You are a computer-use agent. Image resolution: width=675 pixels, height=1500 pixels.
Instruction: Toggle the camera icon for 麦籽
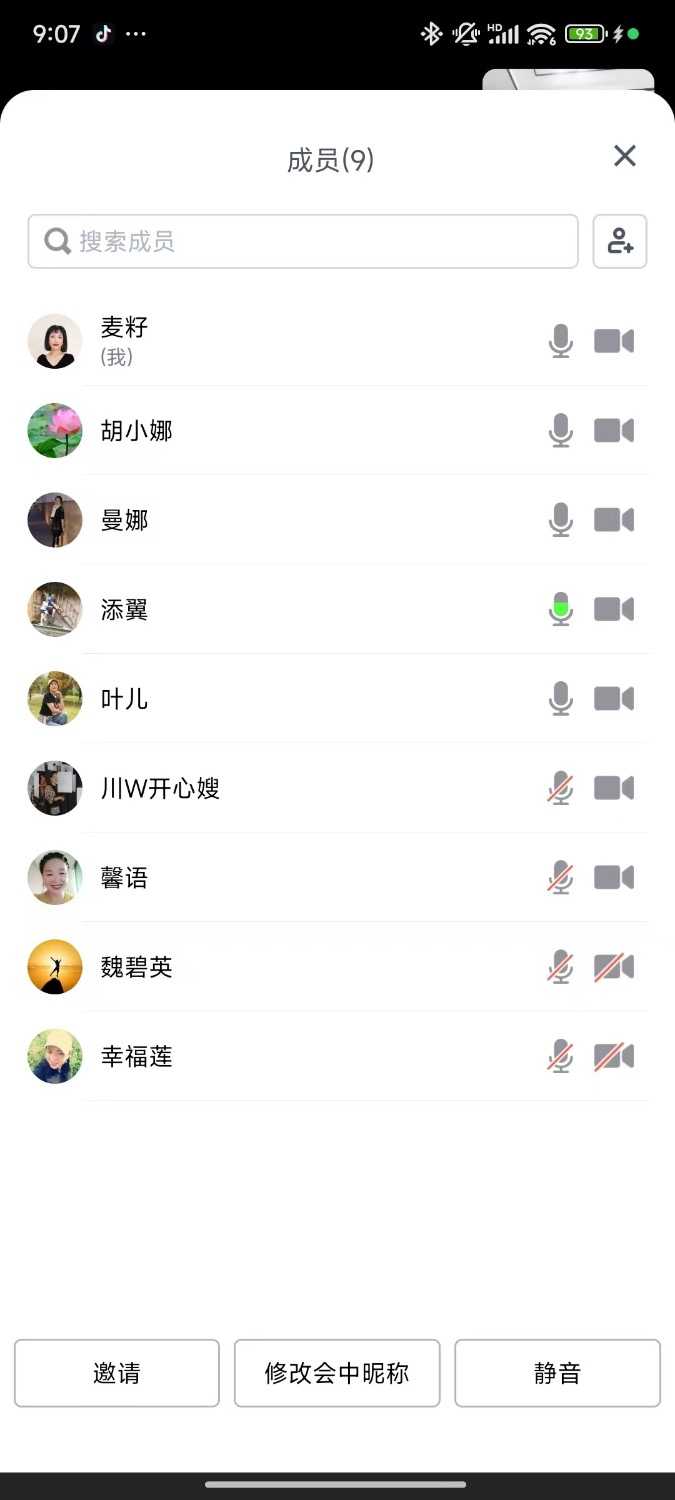[x=614, y=342]
